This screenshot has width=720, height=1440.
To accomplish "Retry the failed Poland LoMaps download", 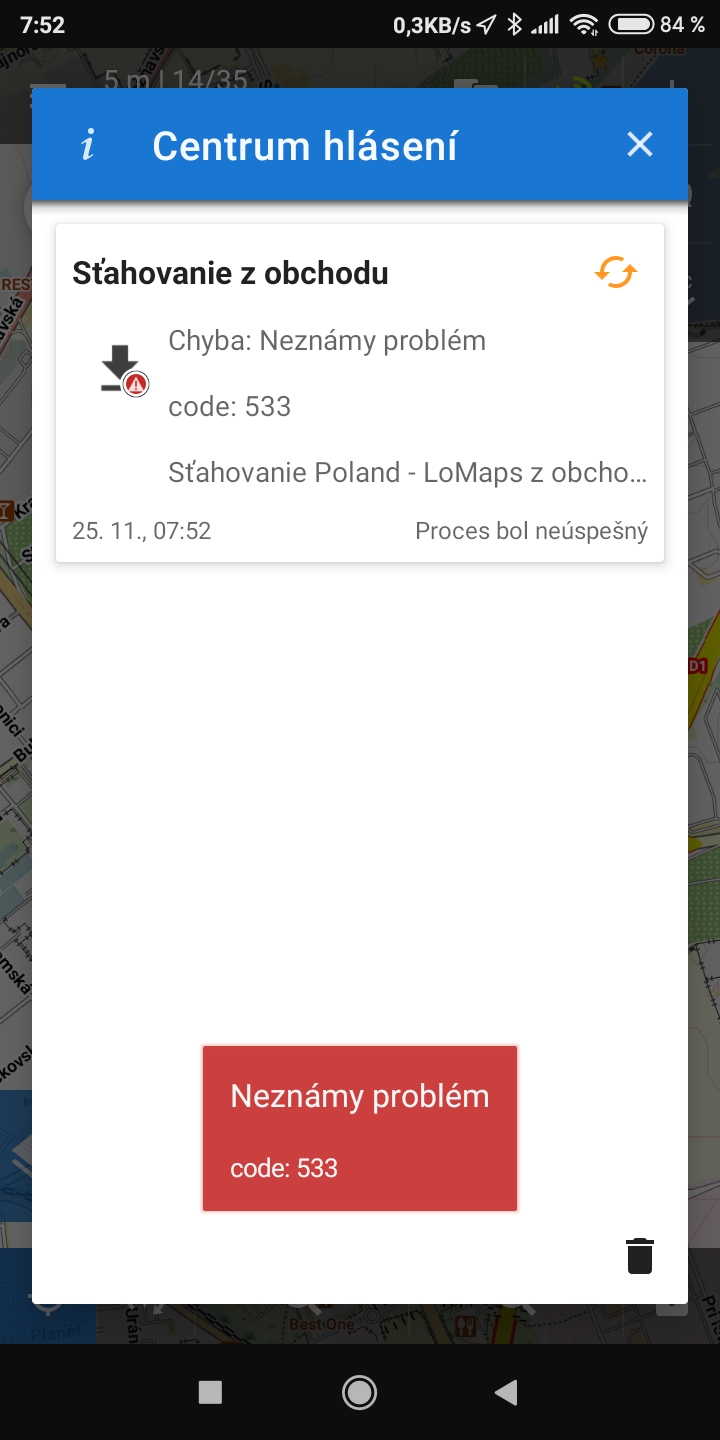I will coord(616,272).
